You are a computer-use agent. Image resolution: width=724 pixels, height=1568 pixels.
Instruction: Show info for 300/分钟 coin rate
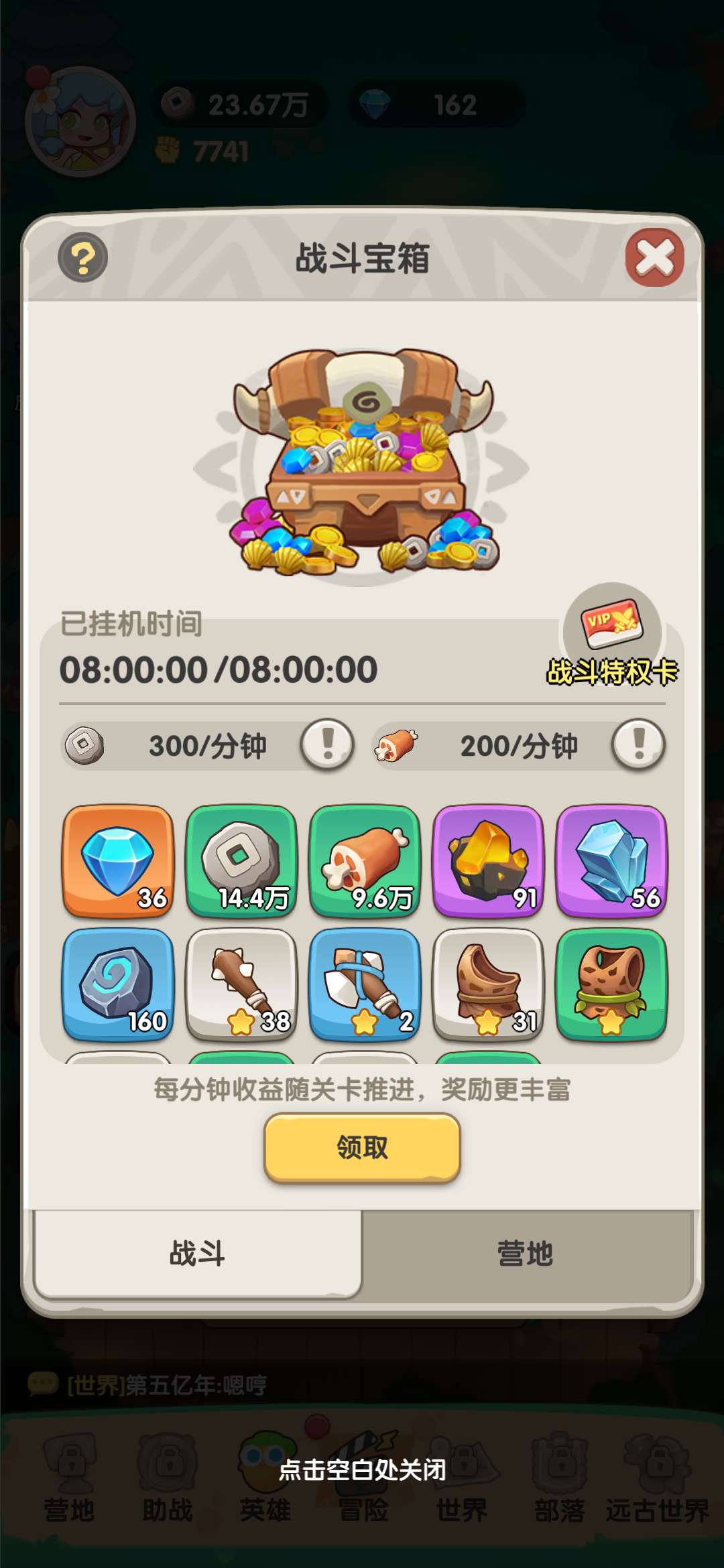coord(327,744)
